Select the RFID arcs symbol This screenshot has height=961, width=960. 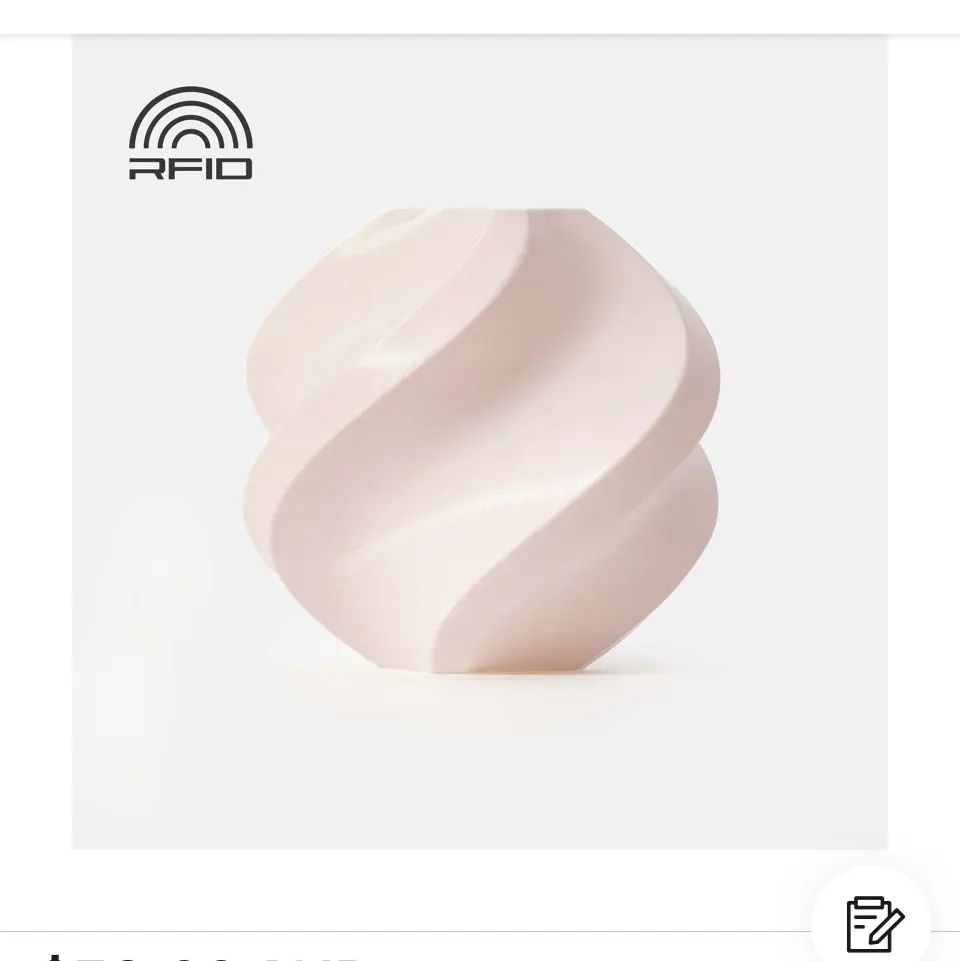tap(190, 120)
